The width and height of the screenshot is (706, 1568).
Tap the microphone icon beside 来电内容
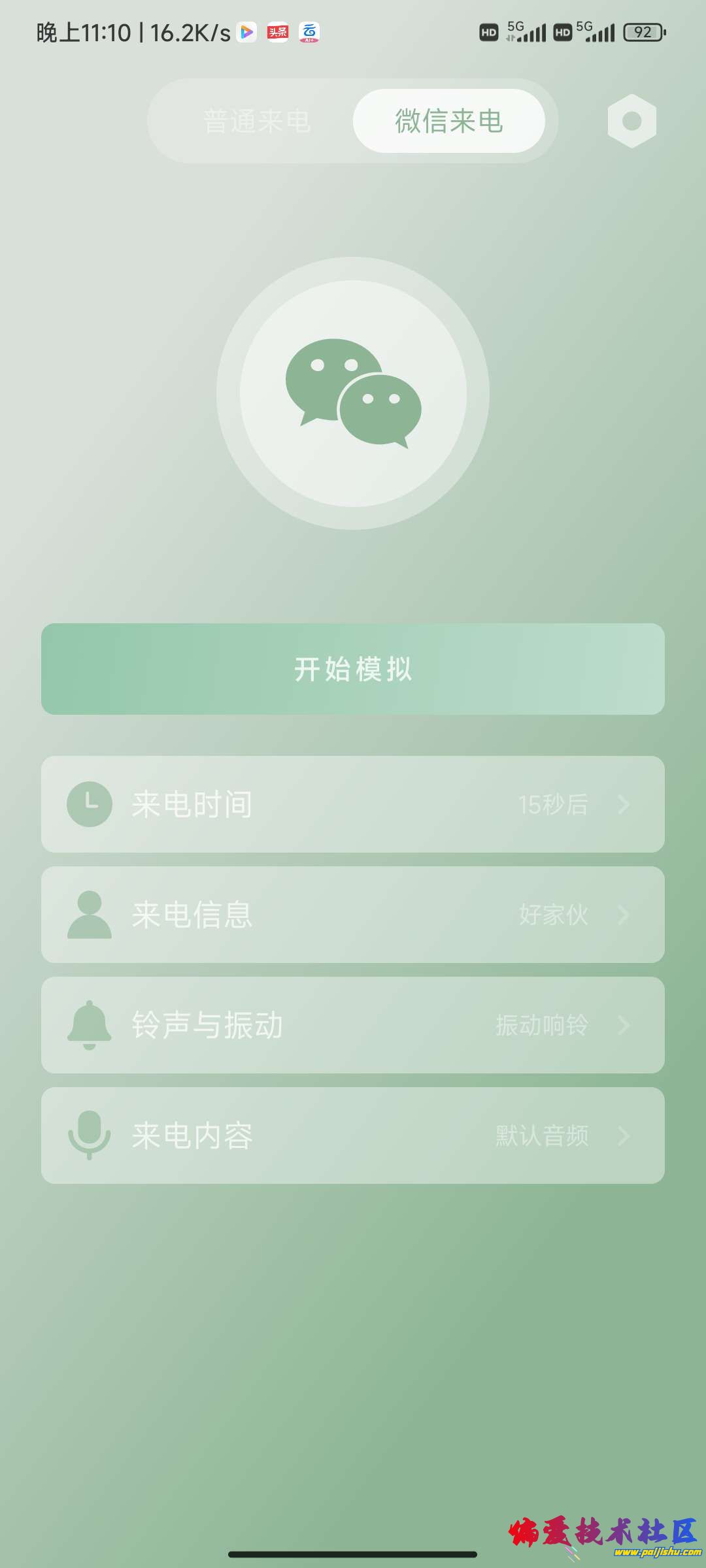[x=90, y=1135]
